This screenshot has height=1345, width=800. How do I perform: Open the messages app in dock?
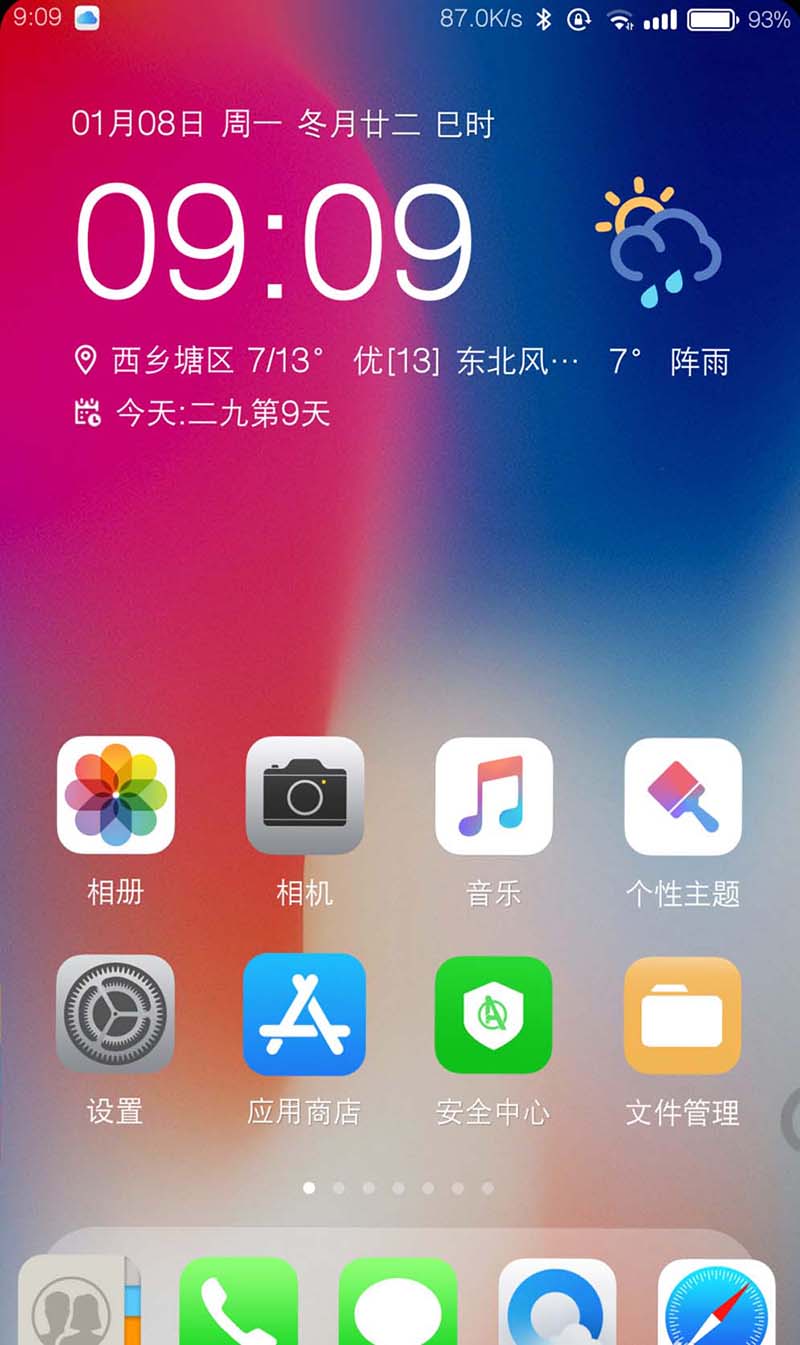click(x=398, y=1305)
